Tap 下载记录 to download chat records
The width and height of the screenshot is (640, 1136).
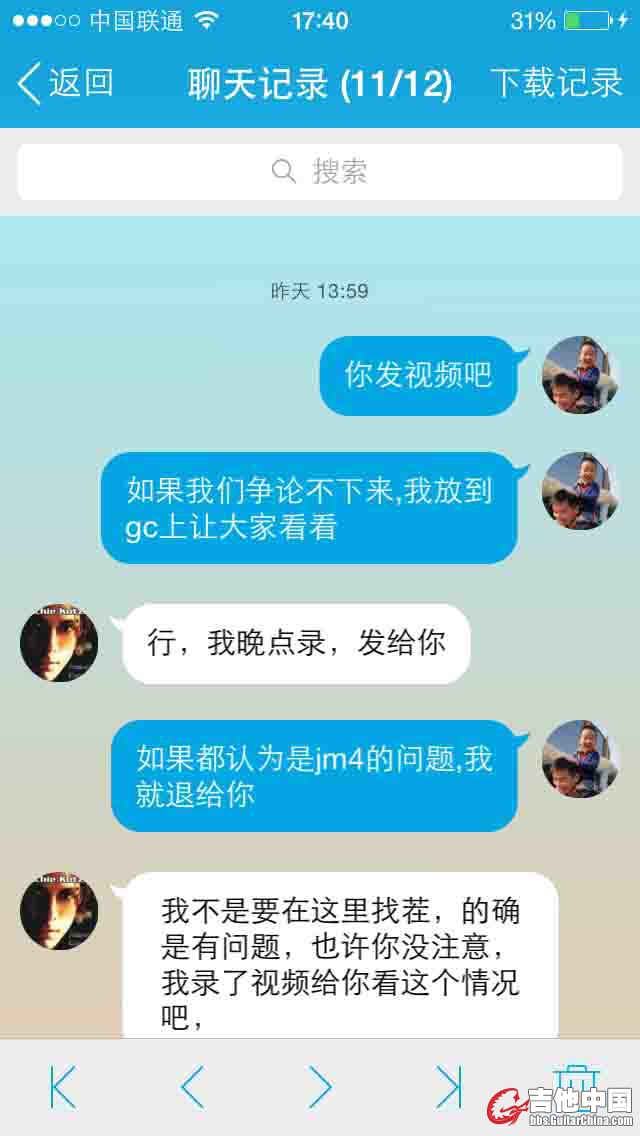pyautogui.click(x=556, y=83)
